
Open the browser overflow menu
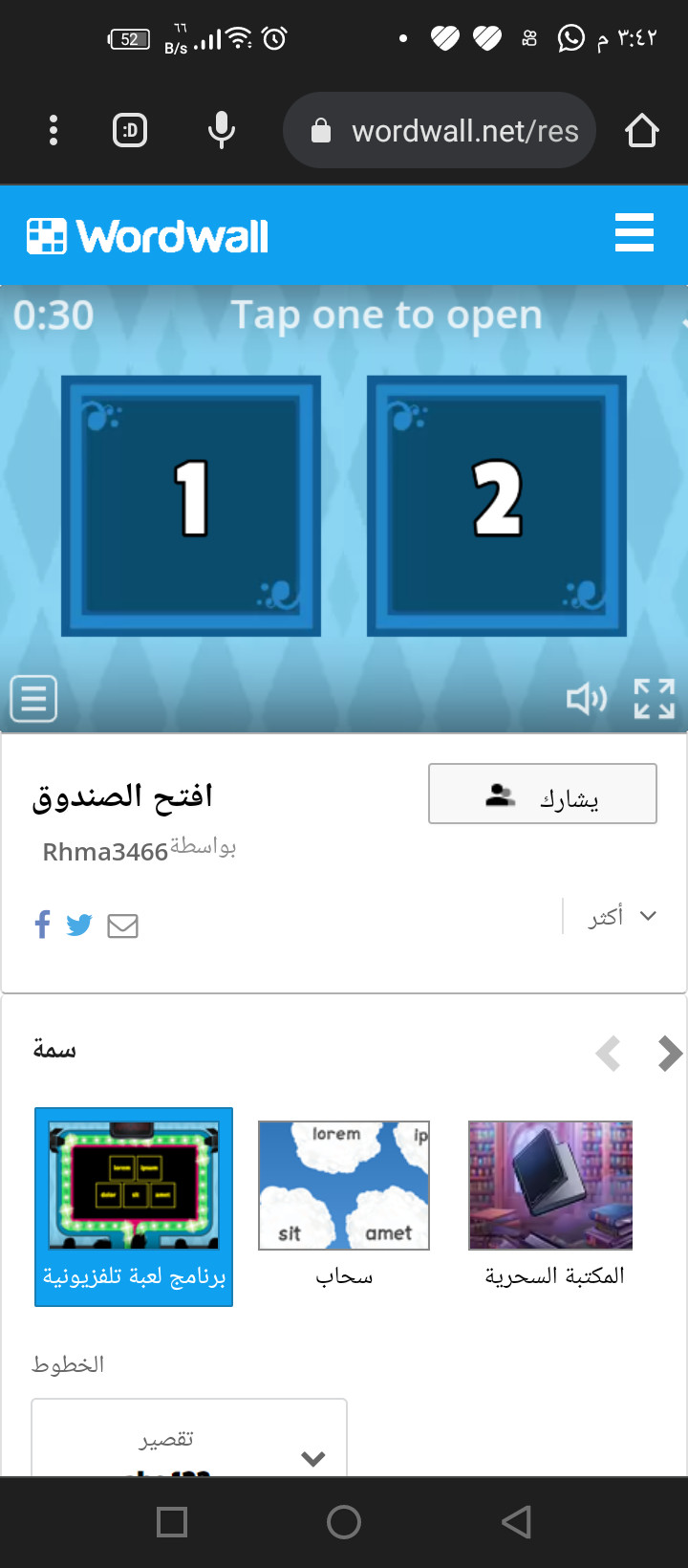tap(54, 130)
